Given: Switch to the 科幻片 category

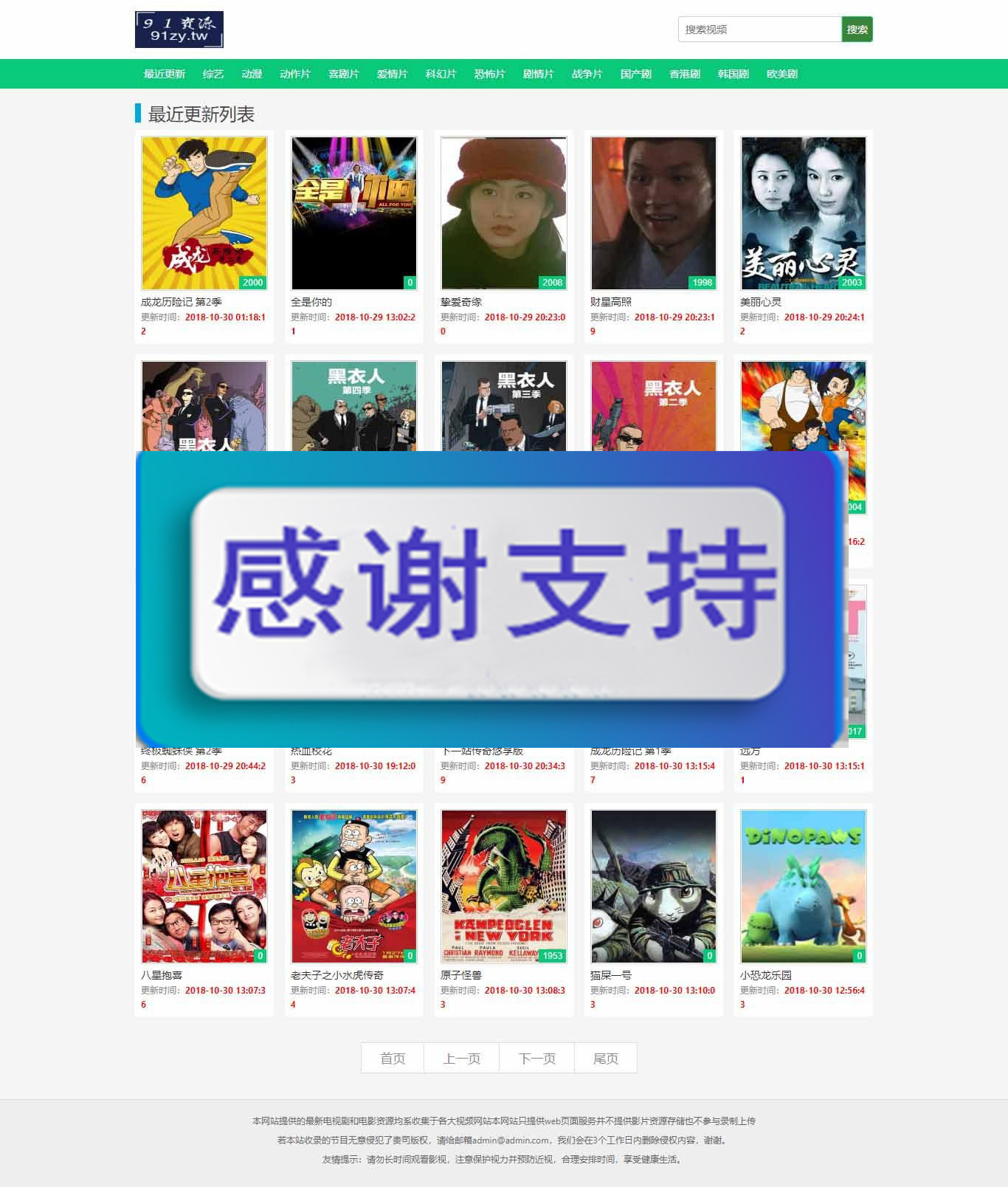Looking at the screenshot, I should coord(441,74).
